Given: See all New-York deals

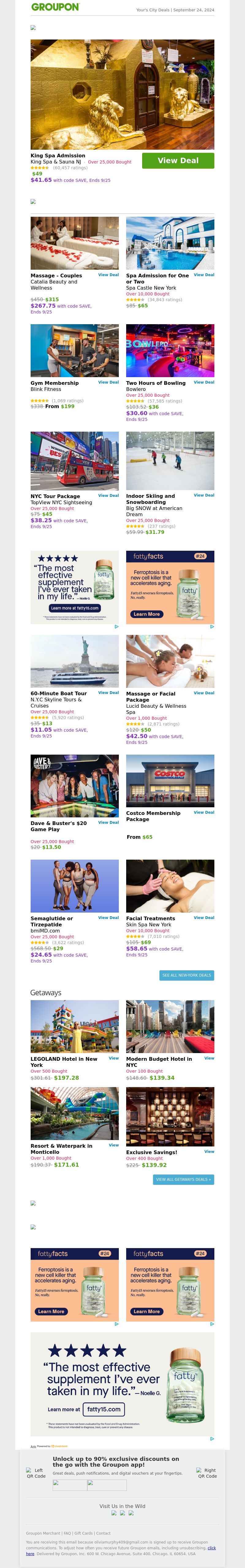Looking at the screenshot, I should (x=187, y=975).
